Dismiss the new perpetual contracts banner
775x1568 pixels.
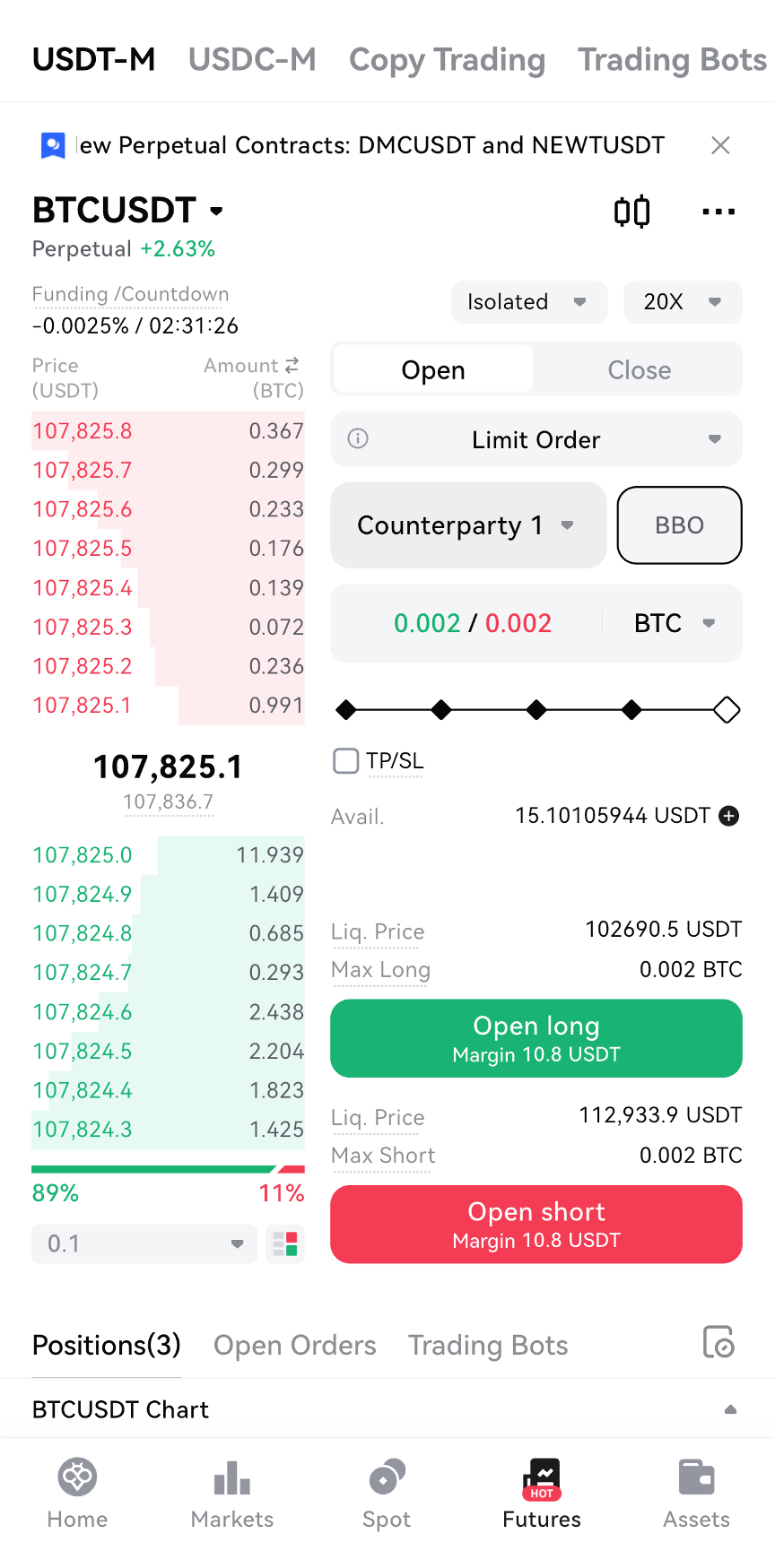pyautogui.click(x=720, y=145)
